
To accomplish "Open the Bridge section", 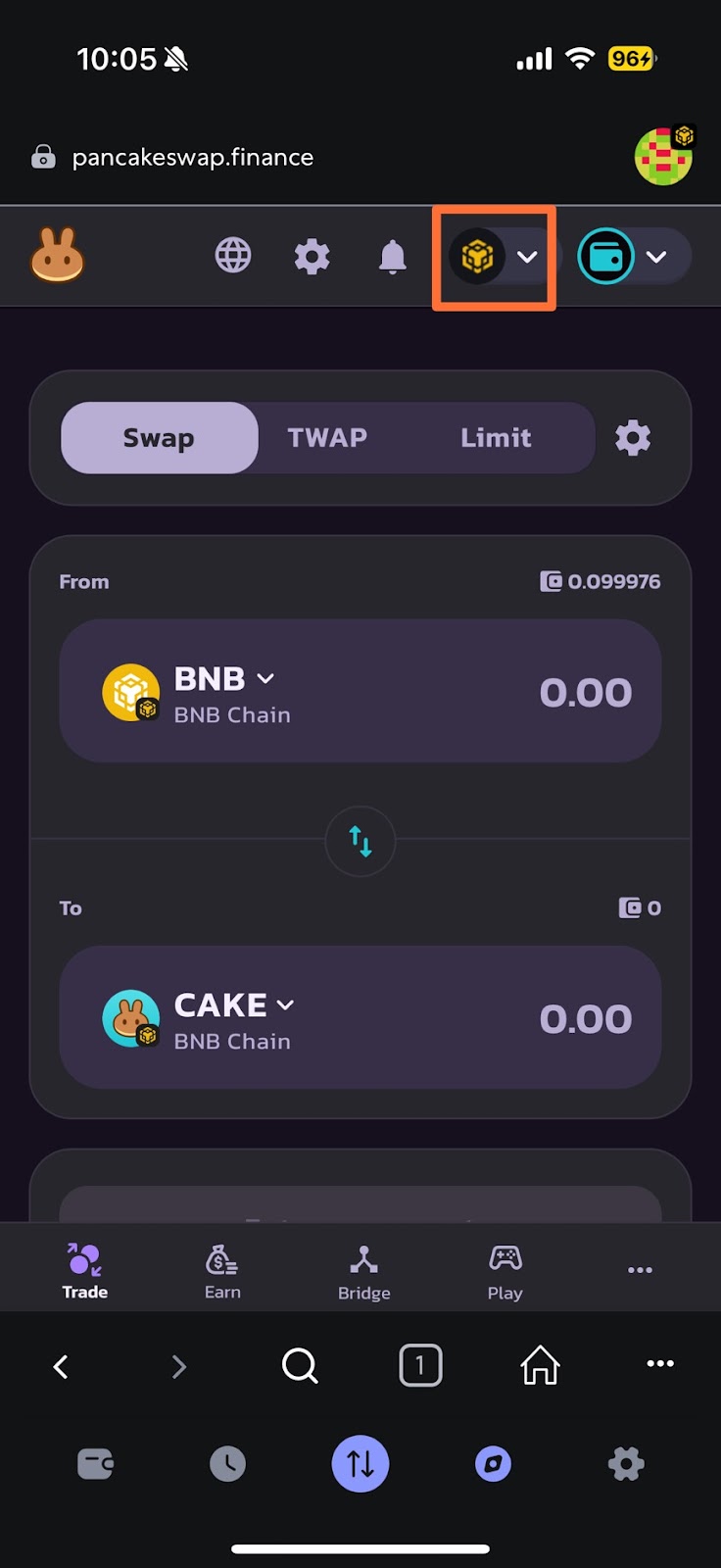I will [x=363, y=1271].
